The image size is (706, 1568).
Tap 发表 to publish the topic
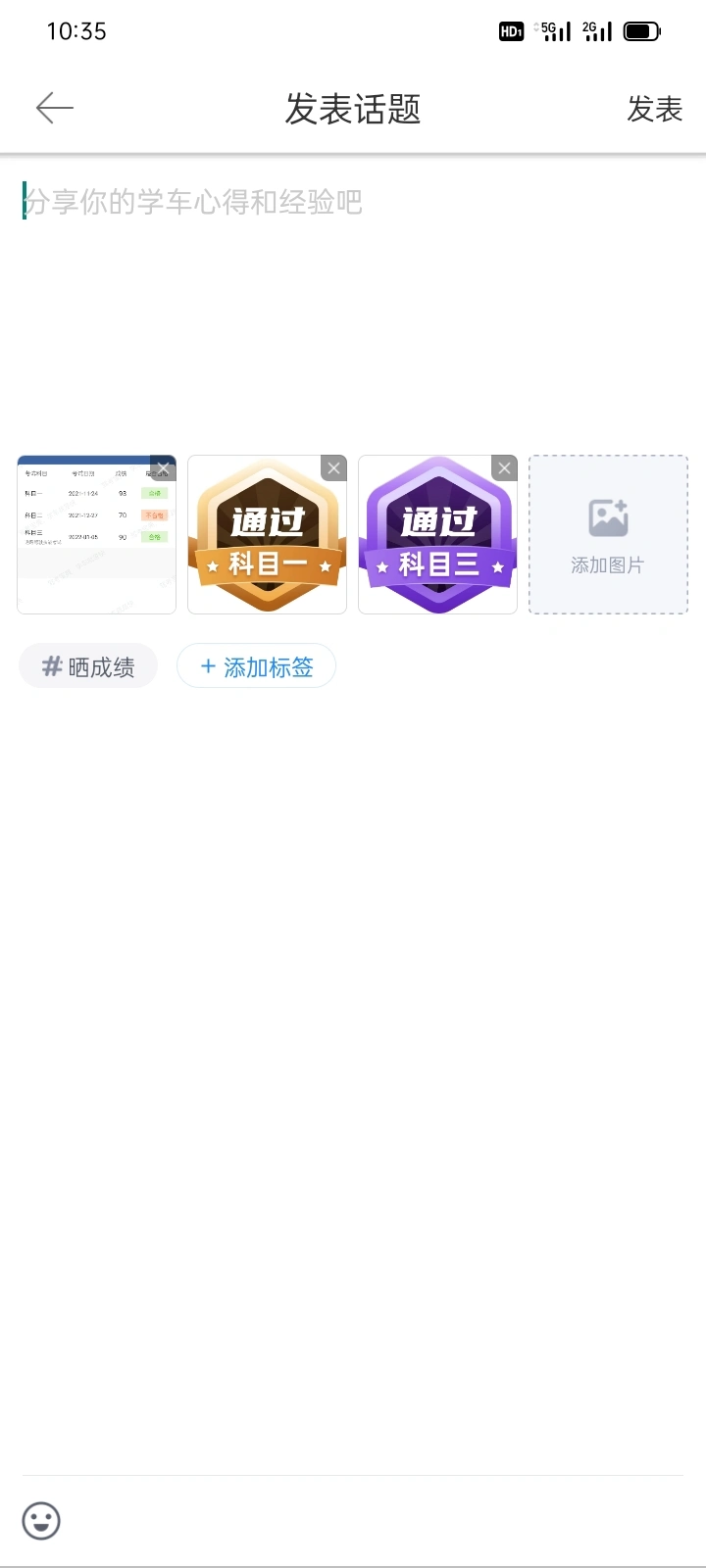click(654, 109)
